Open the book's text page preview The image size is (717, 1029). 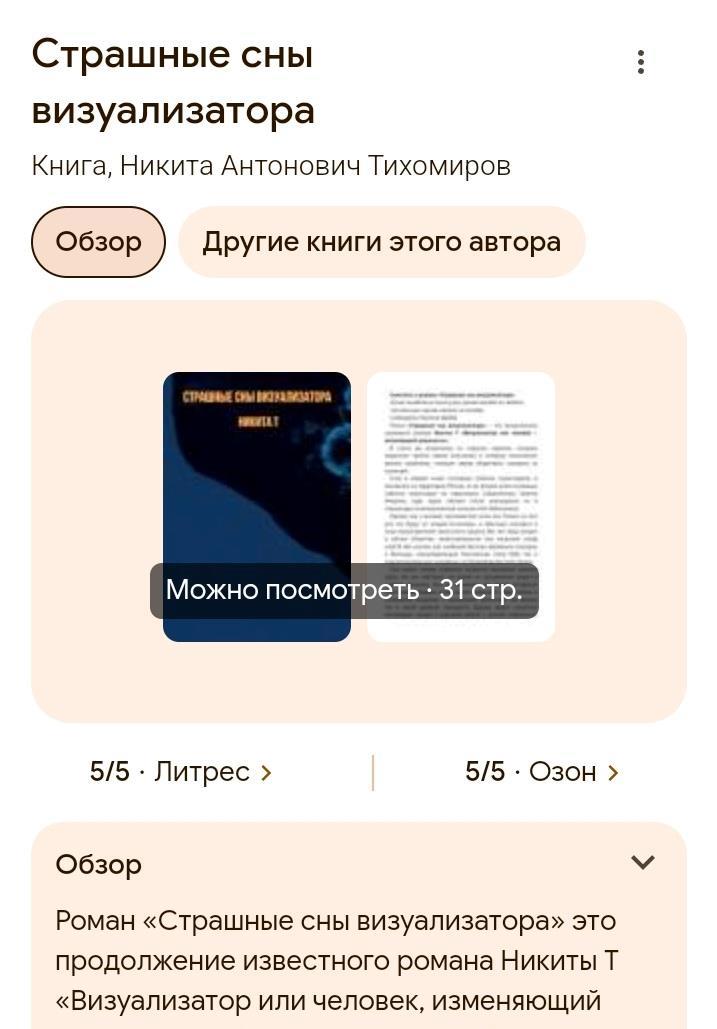(460, 470)
